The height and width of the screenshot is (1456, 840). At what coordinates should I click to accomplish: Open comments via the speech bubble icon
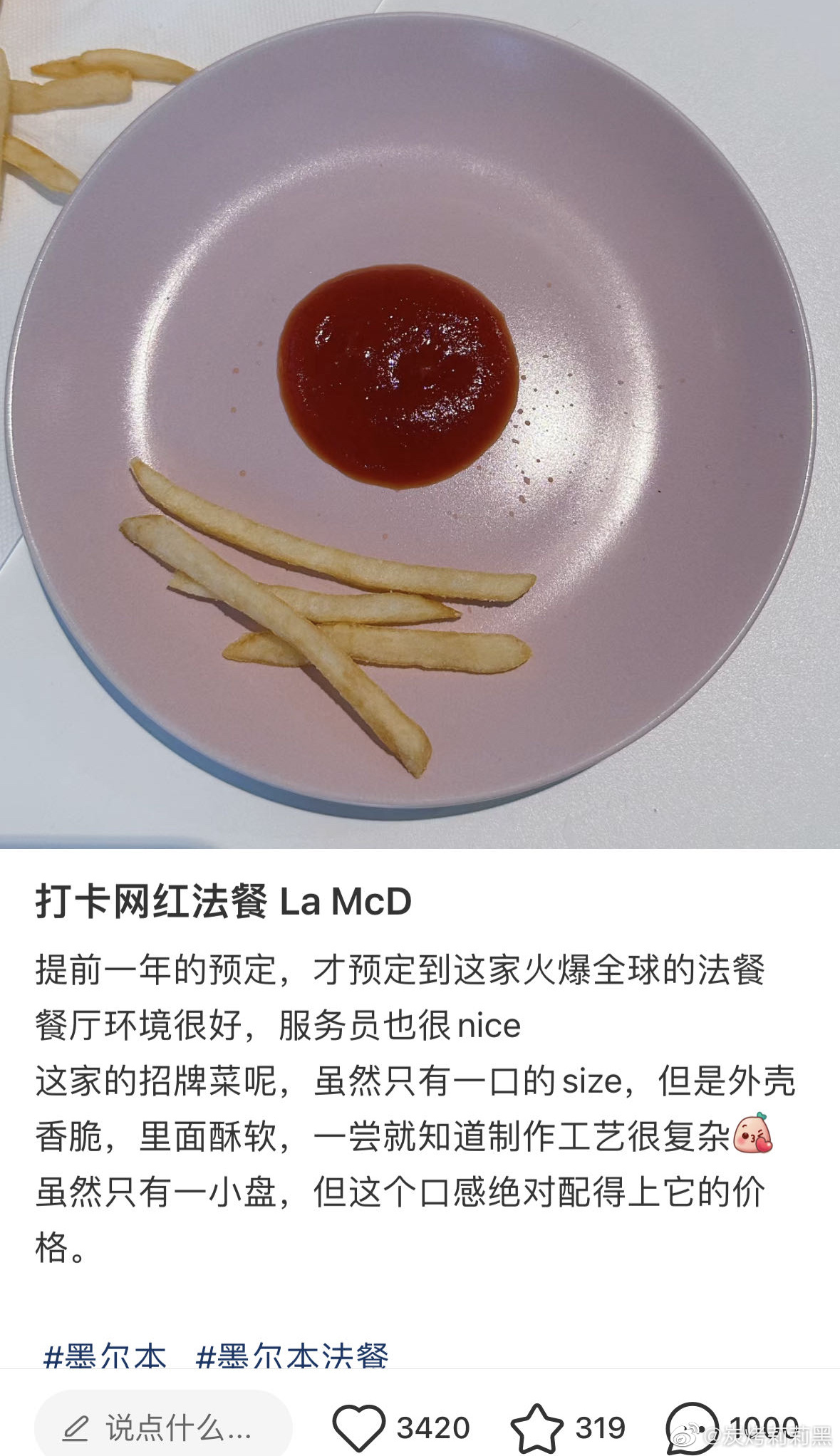[692, 1427]
